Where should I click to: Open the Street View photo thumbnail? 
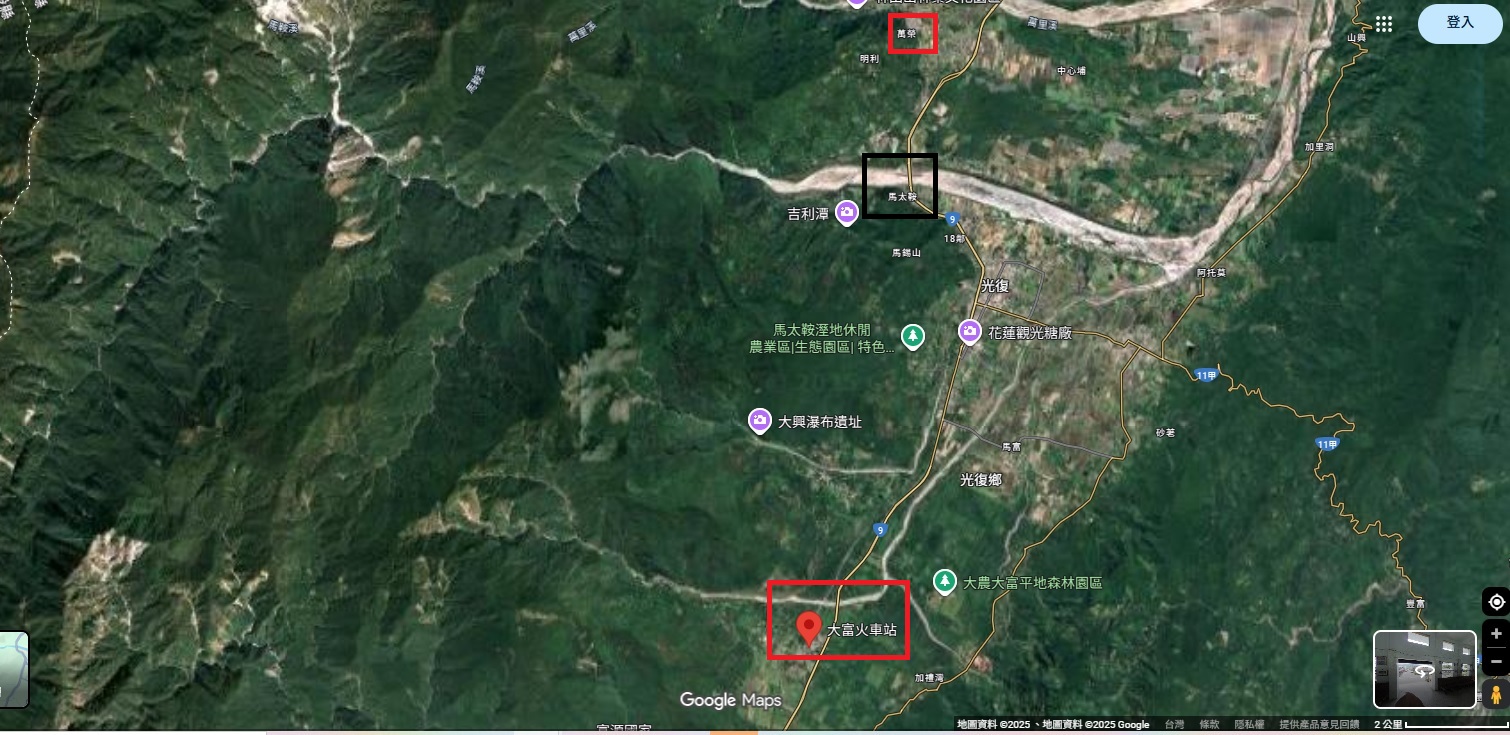coord(1424,669)
